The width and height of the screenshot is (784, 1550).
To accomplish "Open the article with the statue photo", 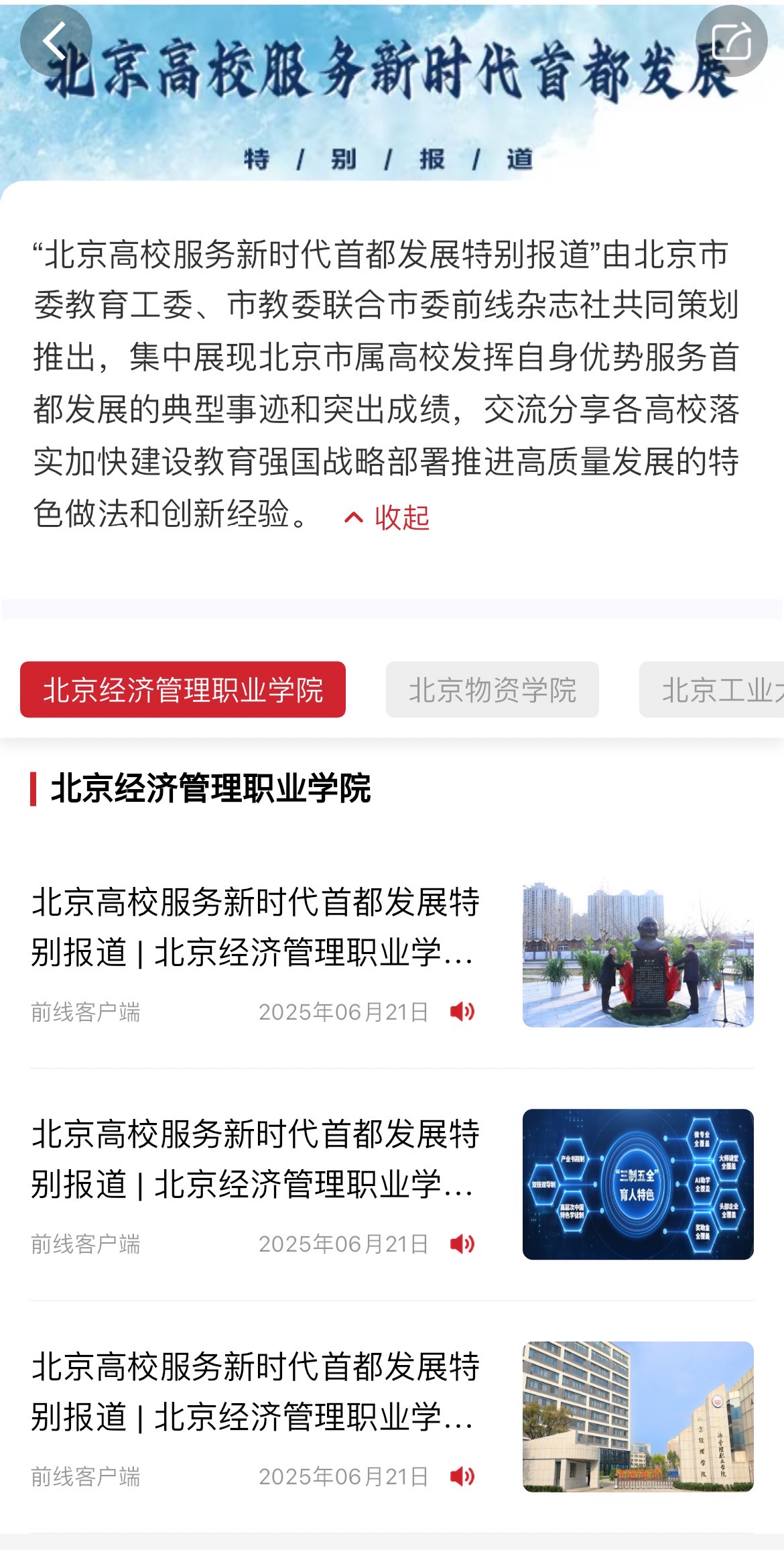I will pos(255,927).
